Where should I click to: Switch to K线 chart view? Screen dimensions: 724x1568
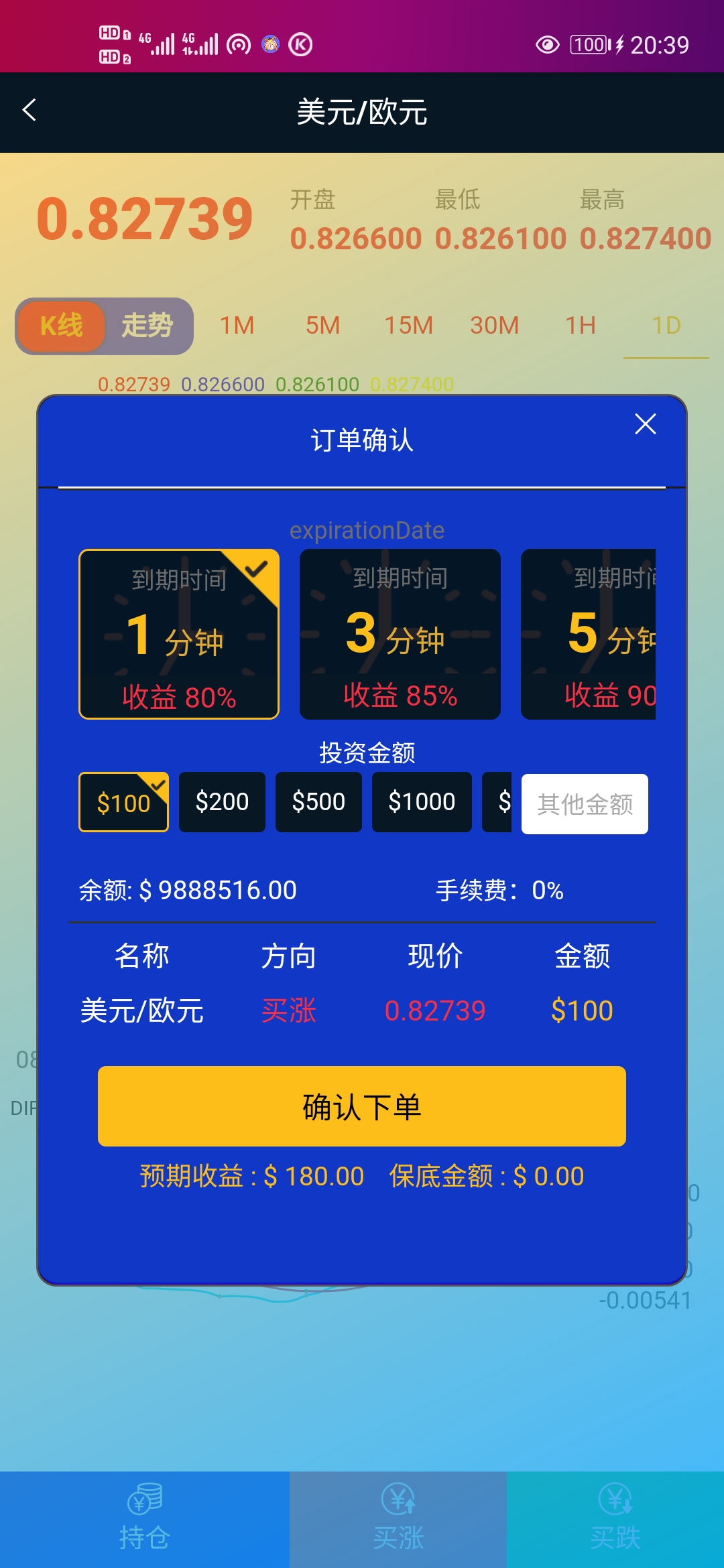point(62,326)
